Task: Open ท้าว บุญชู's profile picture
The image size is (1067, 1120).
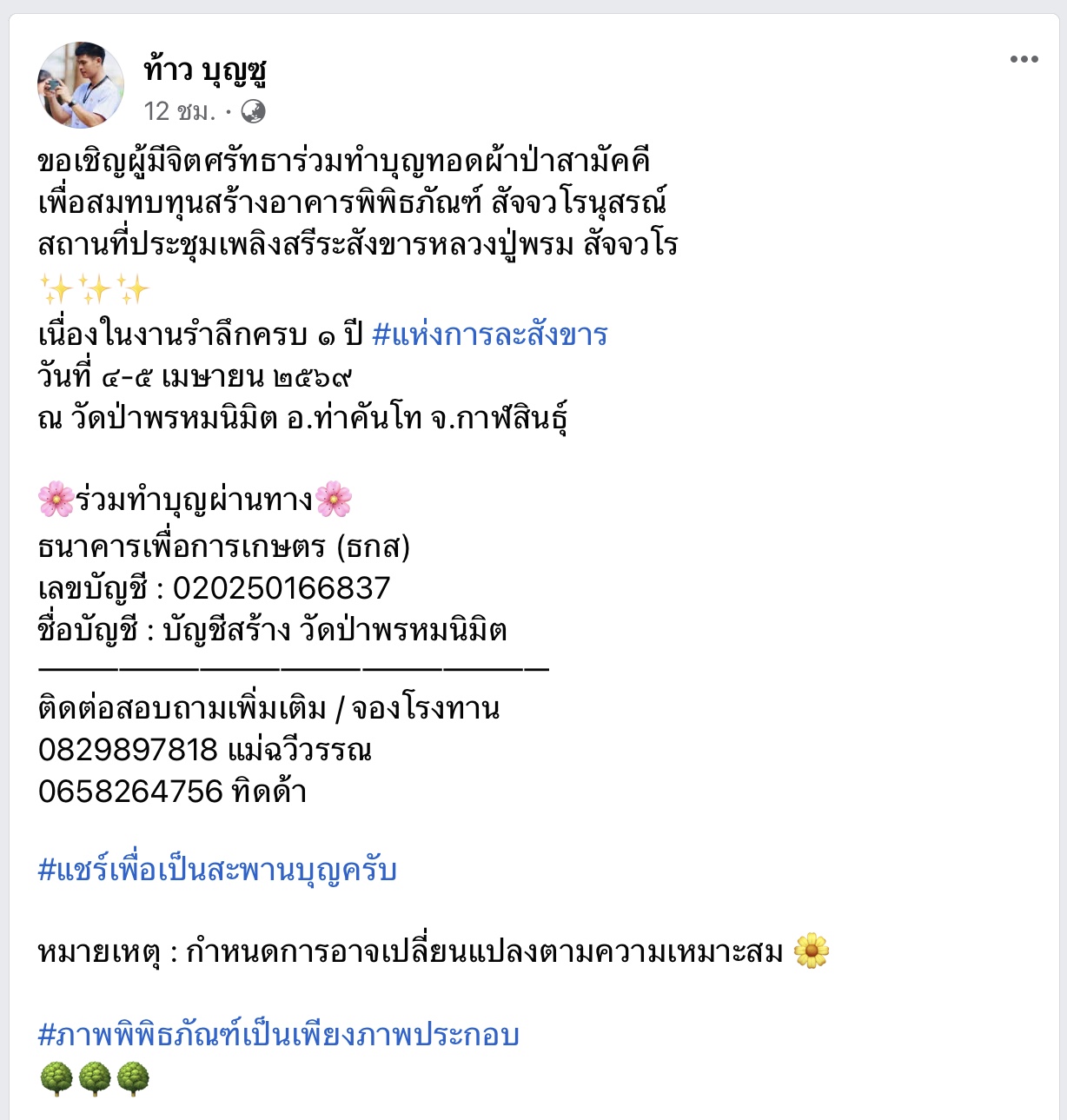Action: click(x=81, y=85)
